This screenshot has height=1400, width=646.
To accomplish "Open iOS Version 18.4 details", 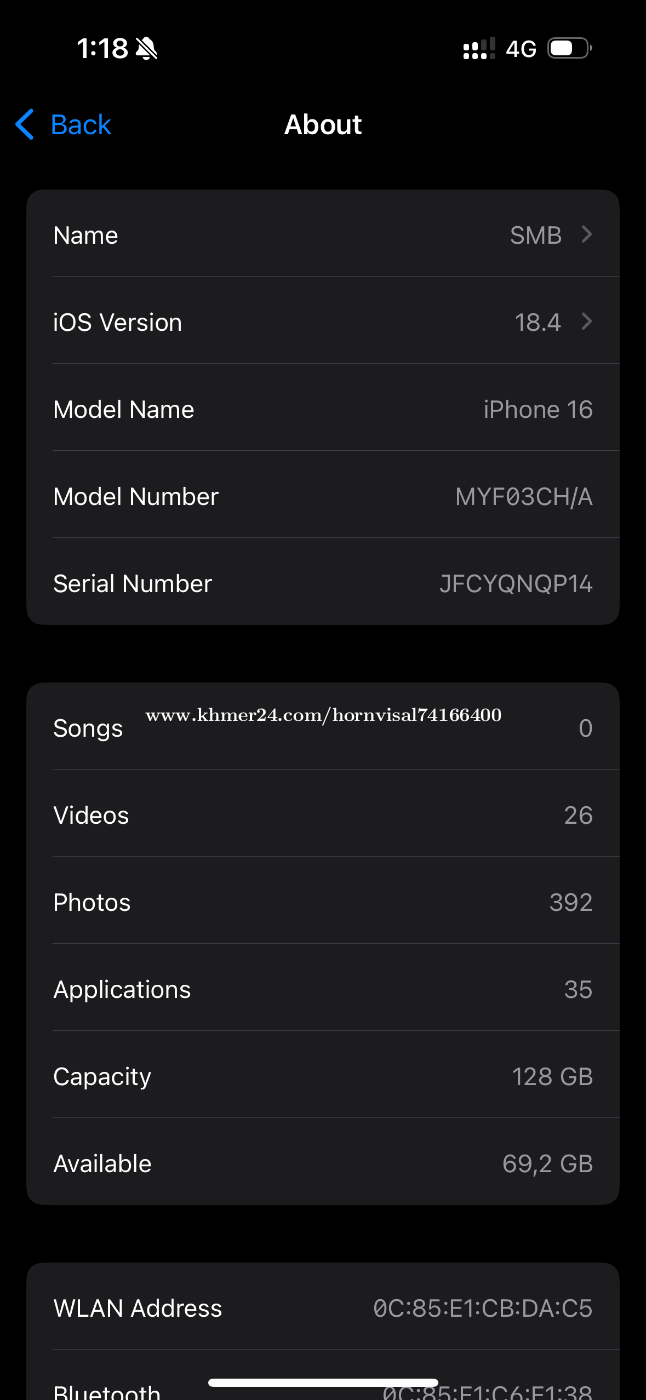I will pos(323,321).
